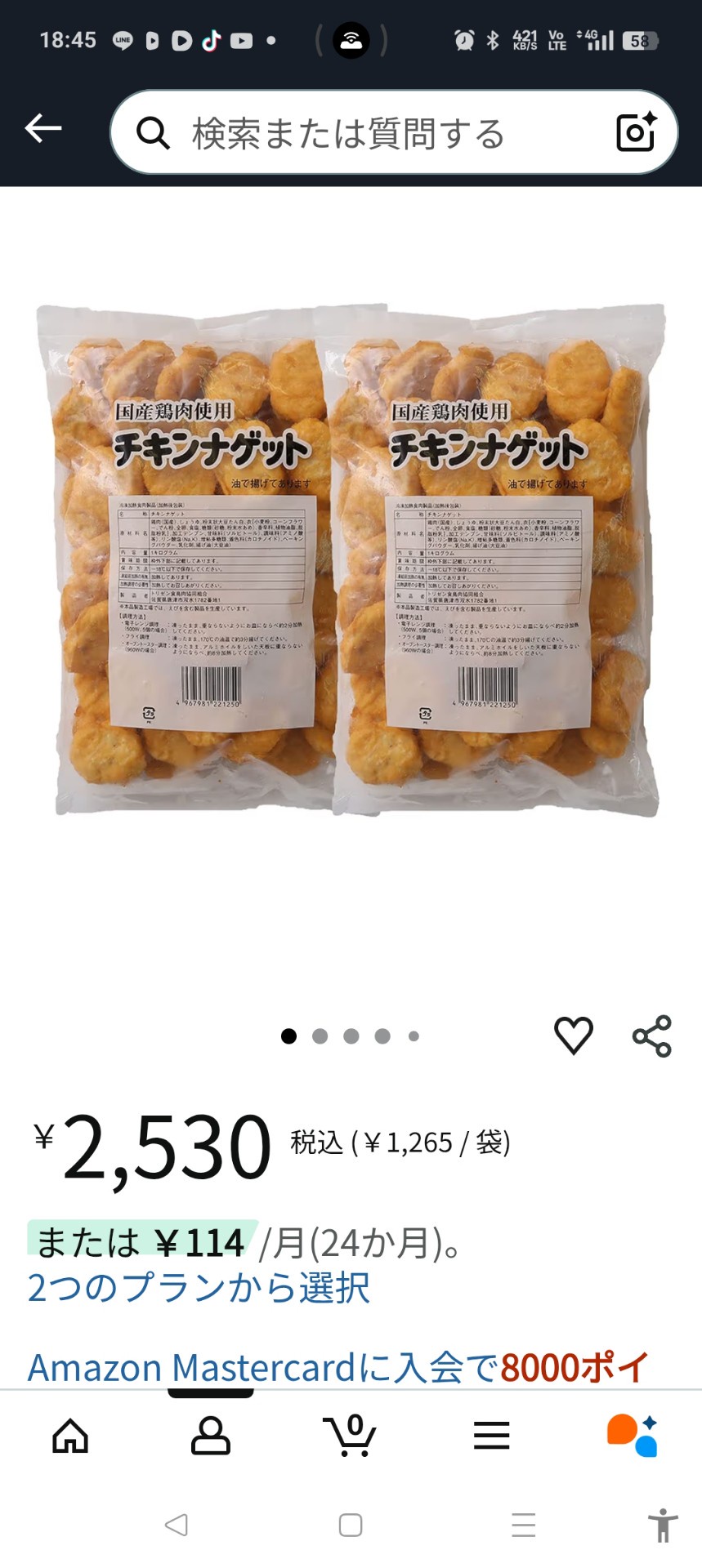This screenshot has height=1568, width=702.
Task: Open the 2つのプランから選択 link
Action: coord(199,1288)
